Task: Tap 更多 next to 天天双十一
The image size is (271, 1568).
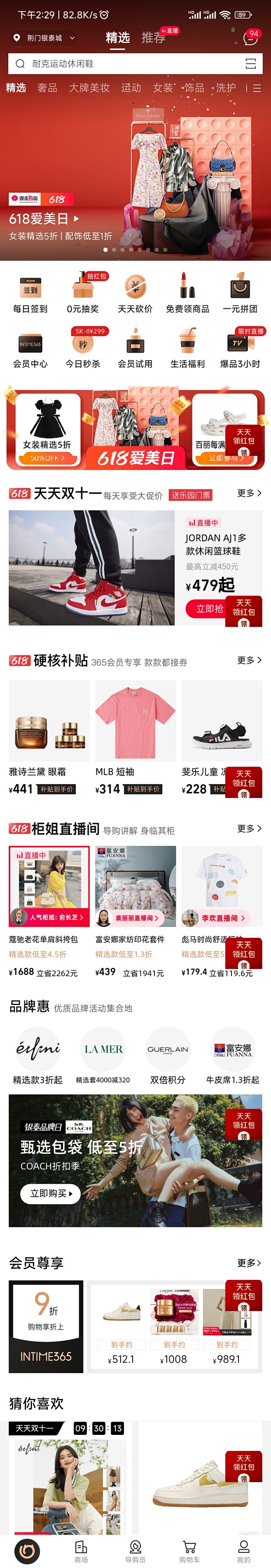Action: pos(249,493)
